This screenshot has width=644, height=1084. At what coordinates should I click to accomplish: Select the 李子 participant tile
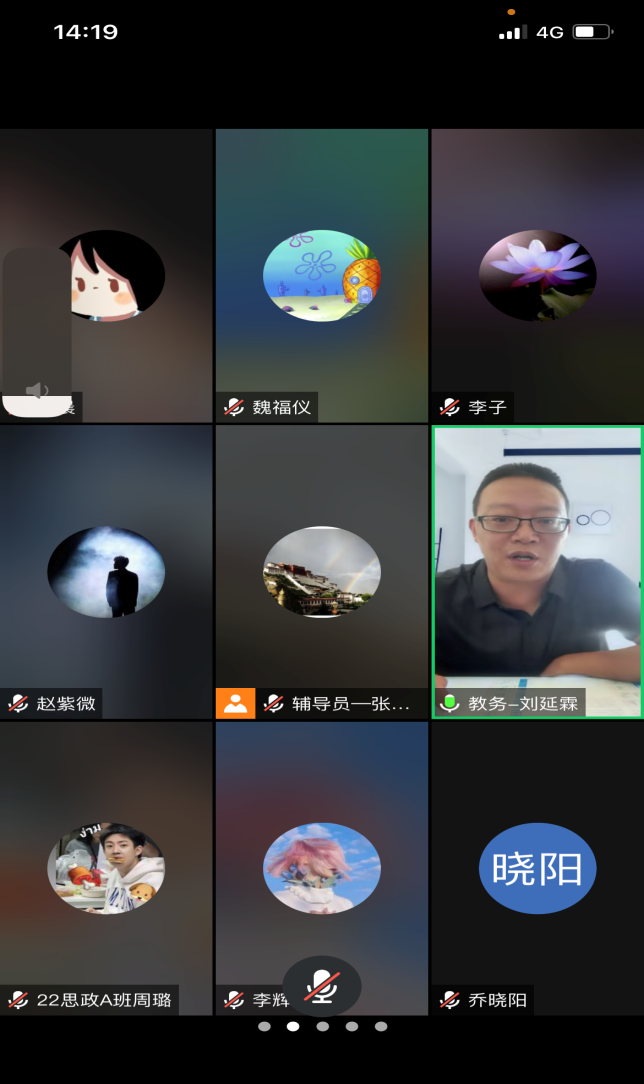coord(537,275)
